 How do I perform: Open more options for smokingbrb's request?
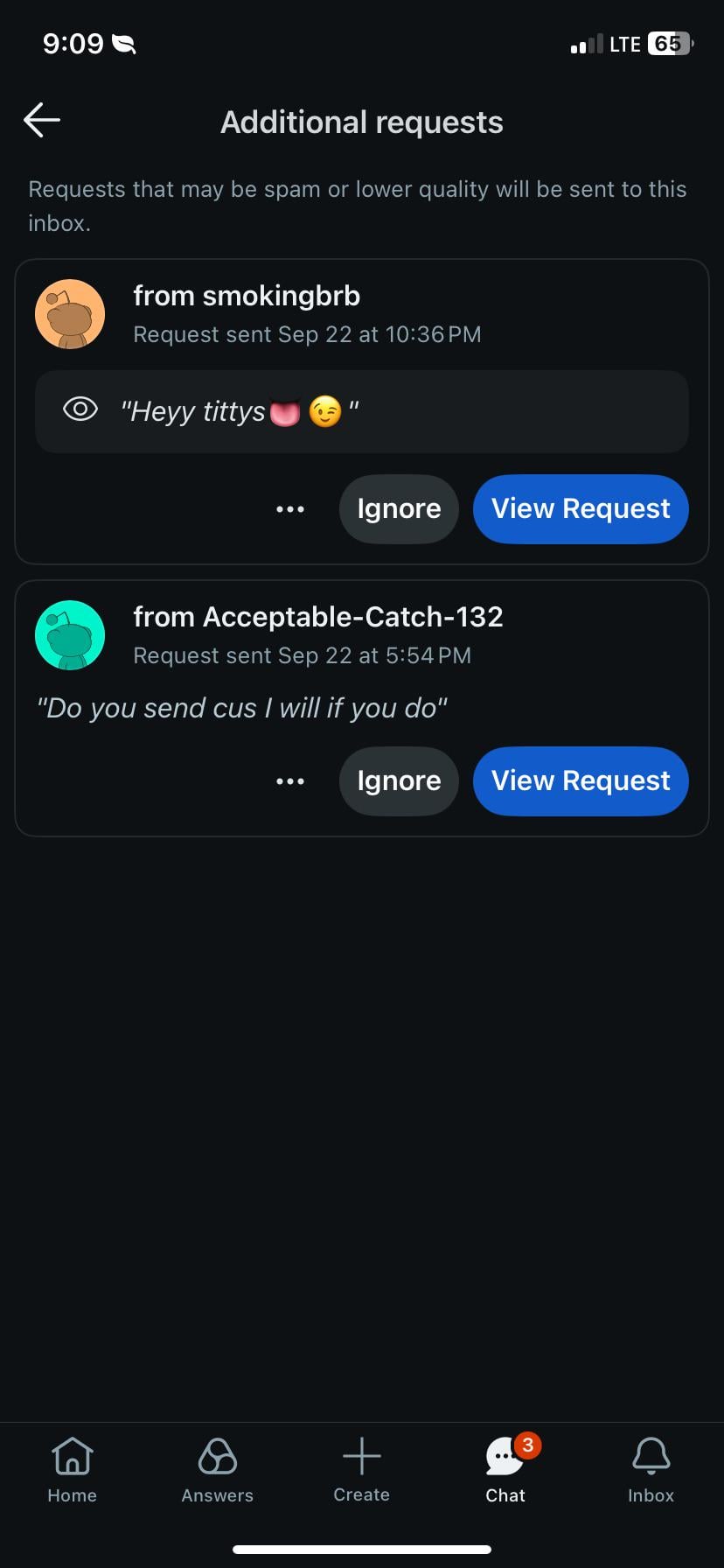[290, 509]
